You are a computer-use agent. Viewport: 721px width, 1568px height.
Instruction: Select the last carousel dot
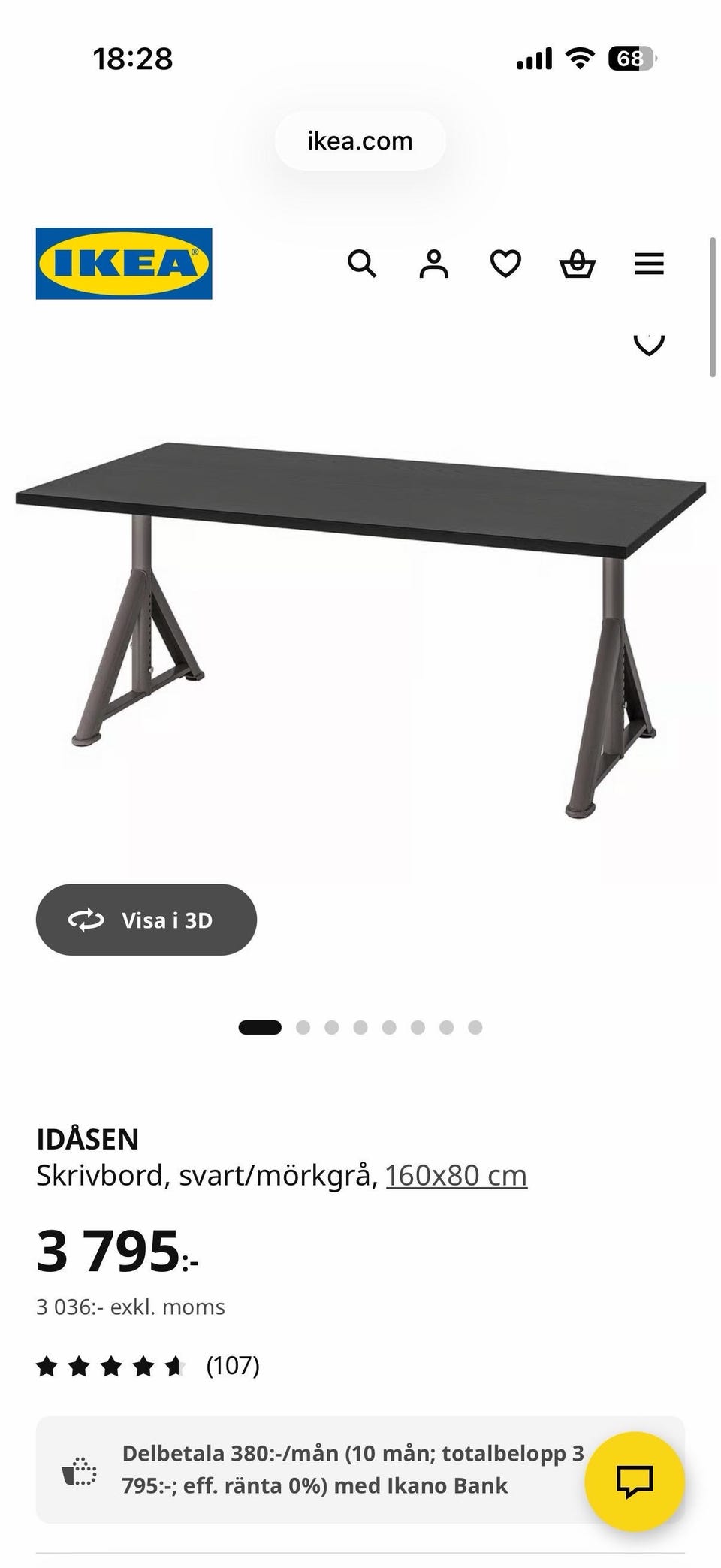coord(474,1026)
